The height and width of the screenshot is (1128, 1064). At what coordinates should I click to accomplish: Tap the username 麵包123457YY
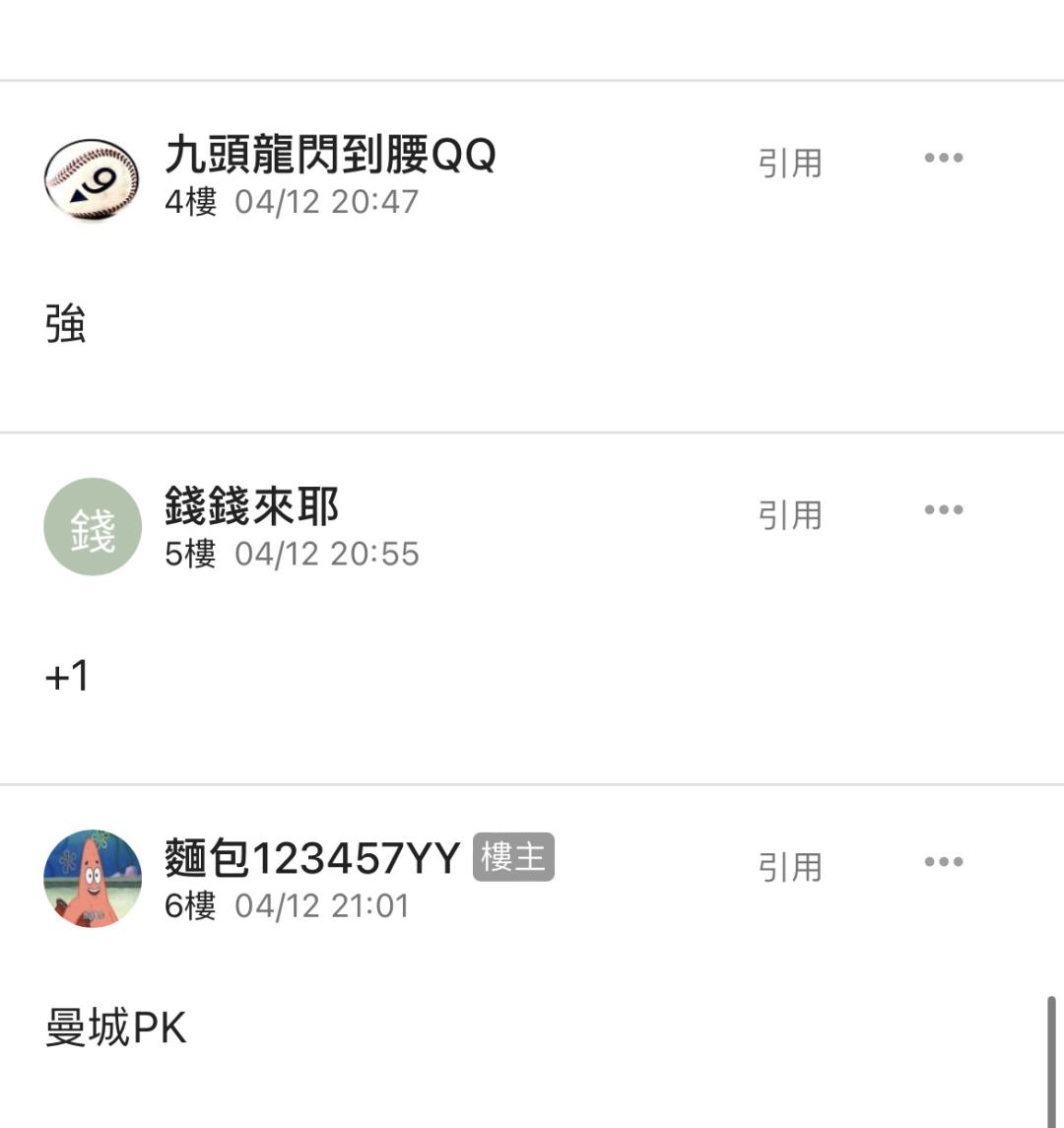312,858
